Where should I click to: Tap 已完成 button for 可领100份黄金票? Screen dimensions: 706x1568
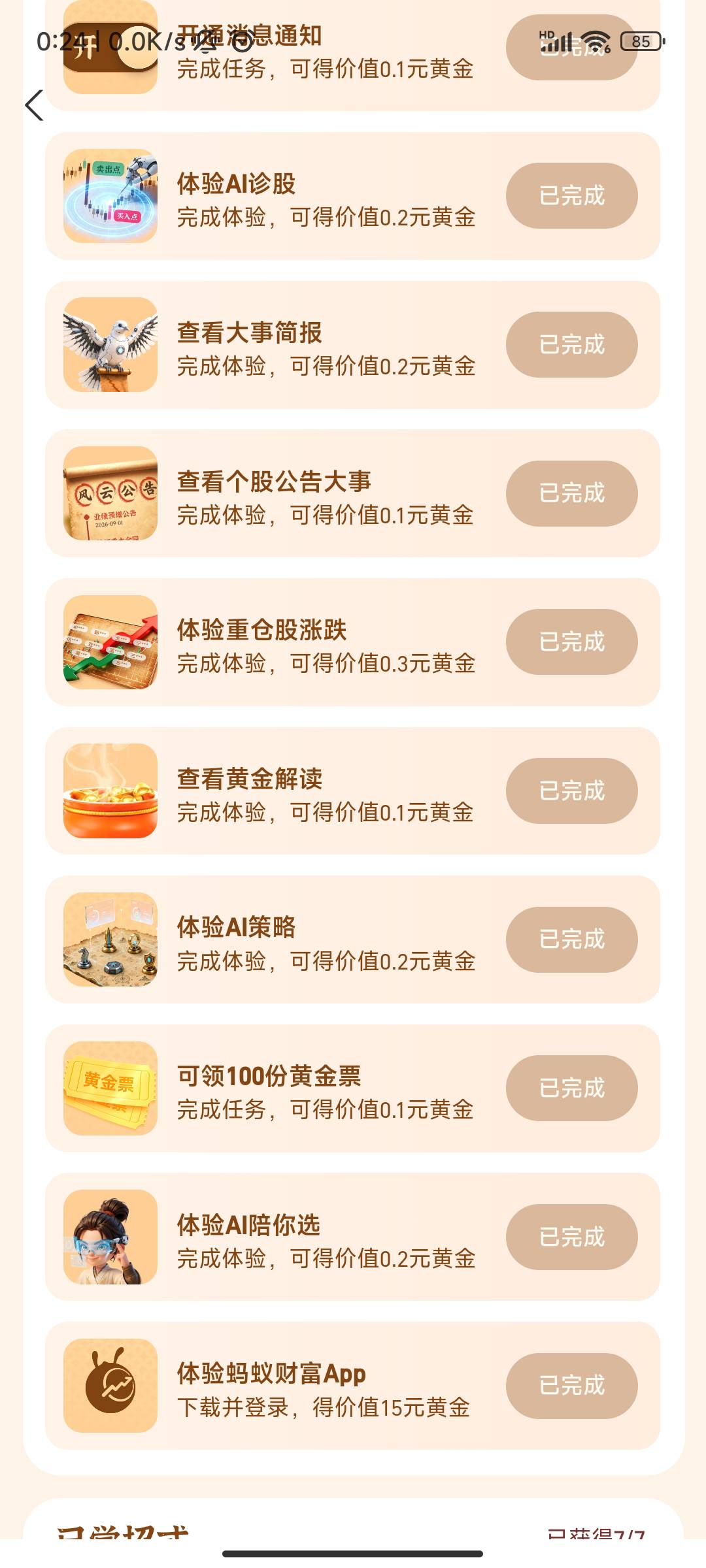click(571, 1088)
